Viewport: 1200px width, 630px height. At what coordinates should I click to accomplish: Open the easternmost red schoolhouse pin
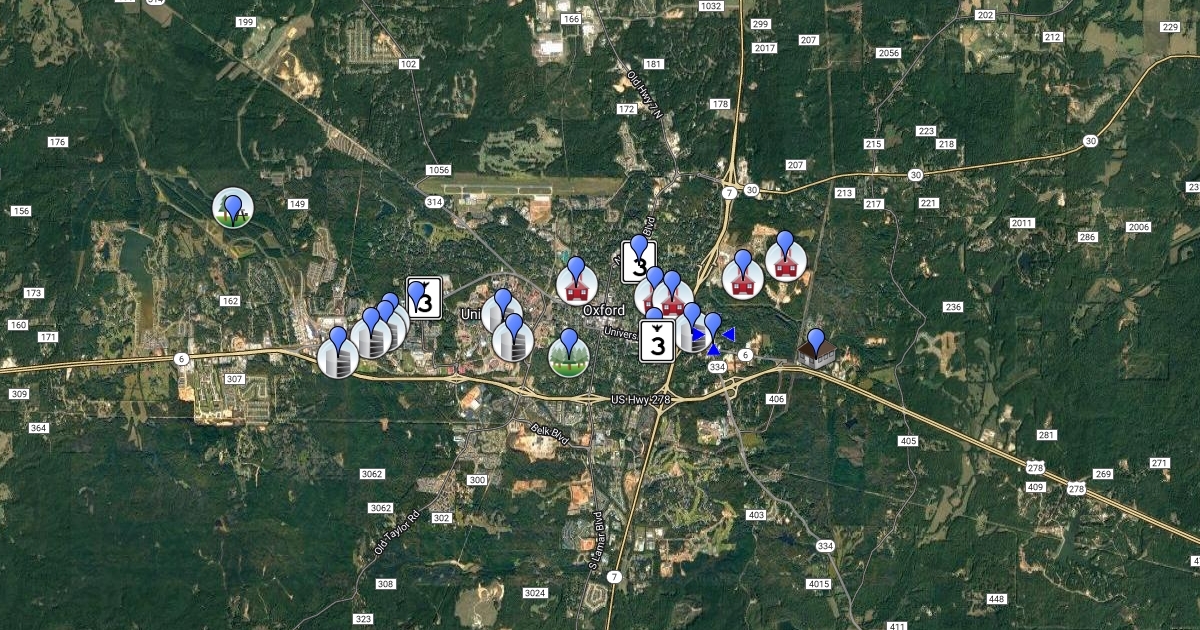(785, 260)
